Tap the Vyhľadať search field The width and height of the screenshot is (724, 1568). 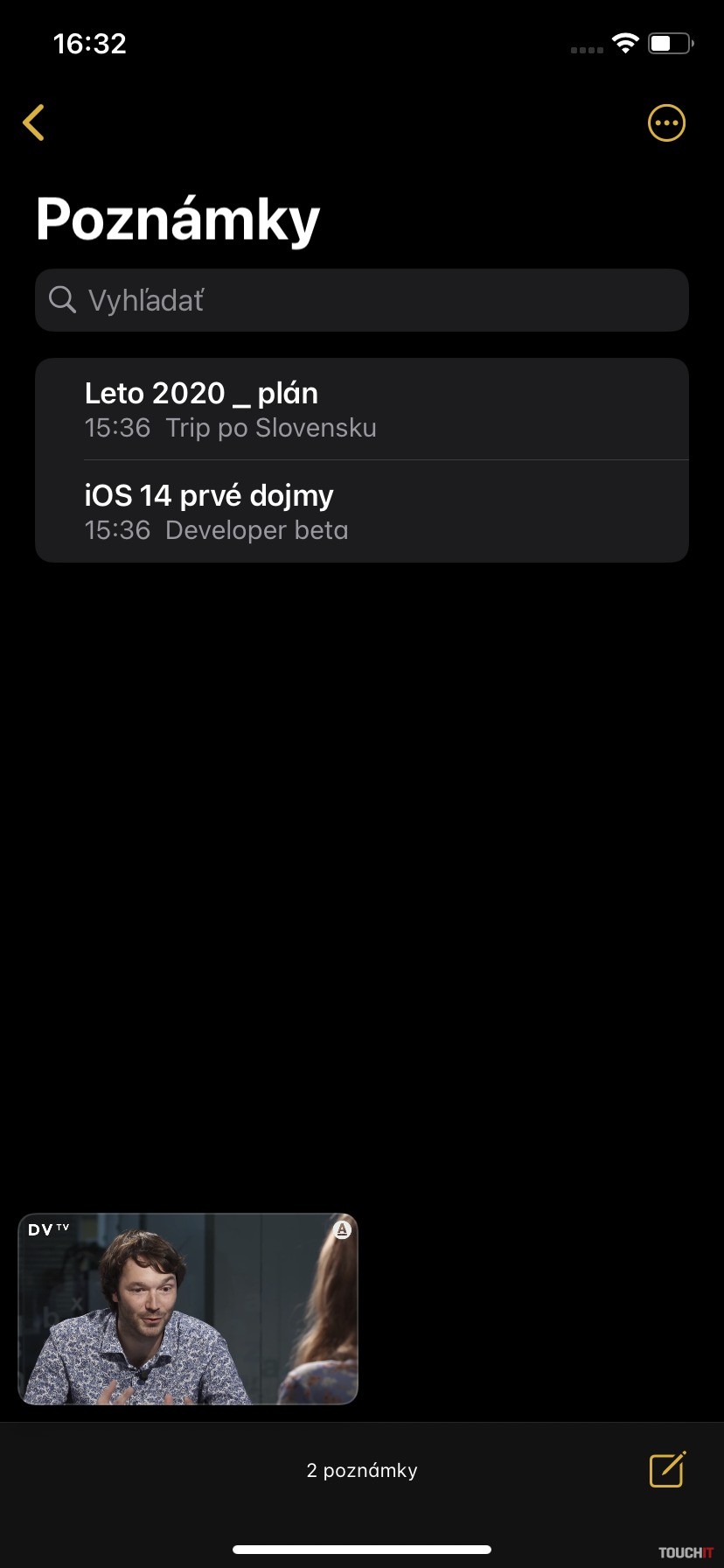(x=362, y=300)
